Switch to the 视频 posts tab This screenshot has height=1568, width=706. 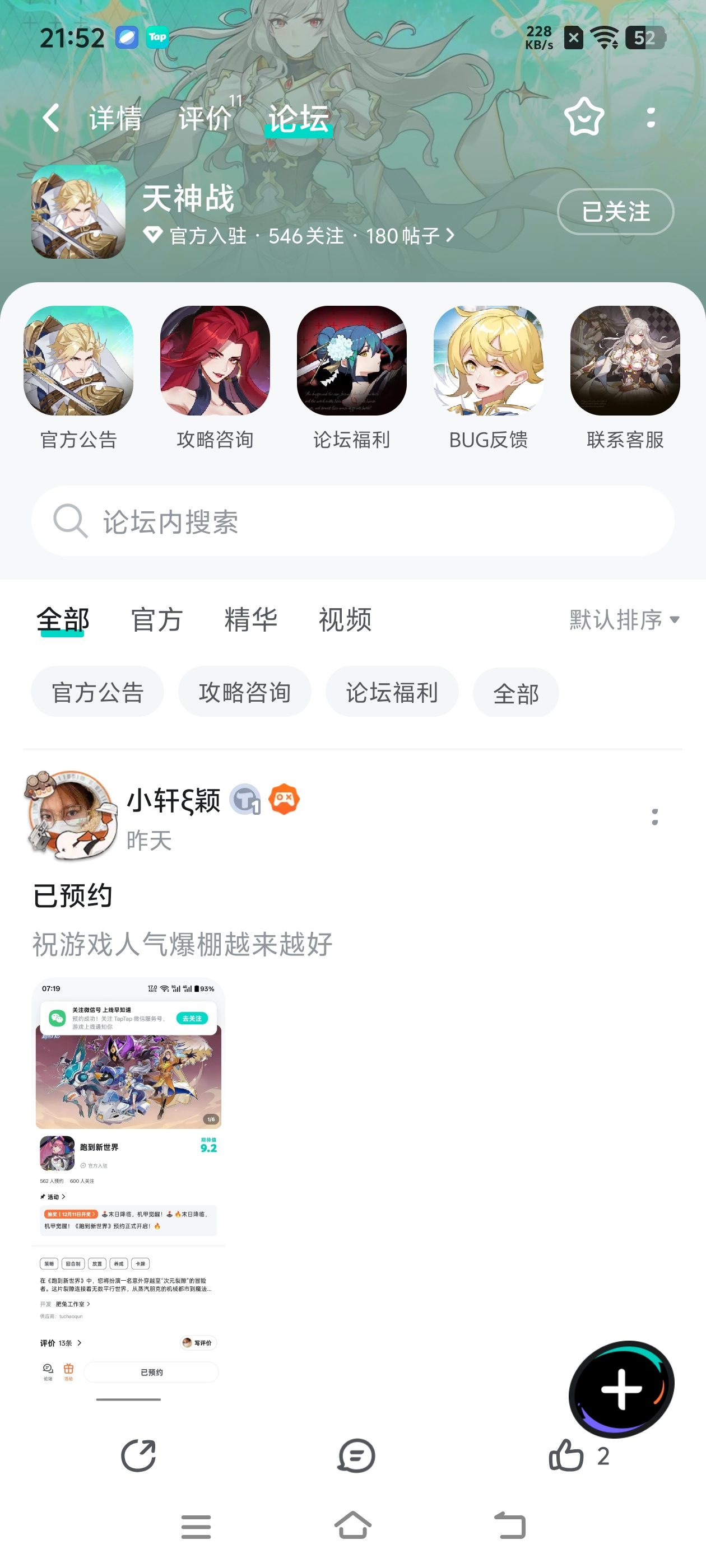click(x=345, y=620)
